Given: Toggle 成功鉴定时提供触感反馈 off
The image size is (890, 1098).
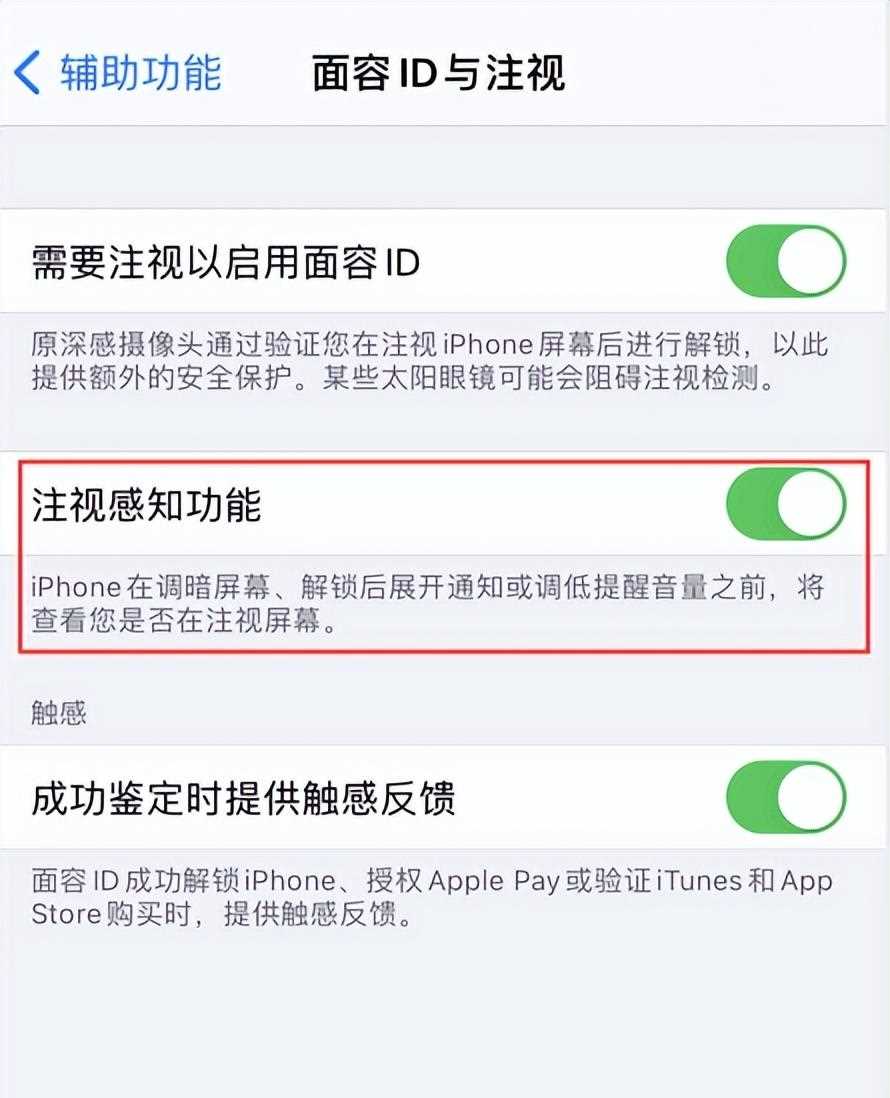Looking at the screenshot, I should click(x=785, y=797).
